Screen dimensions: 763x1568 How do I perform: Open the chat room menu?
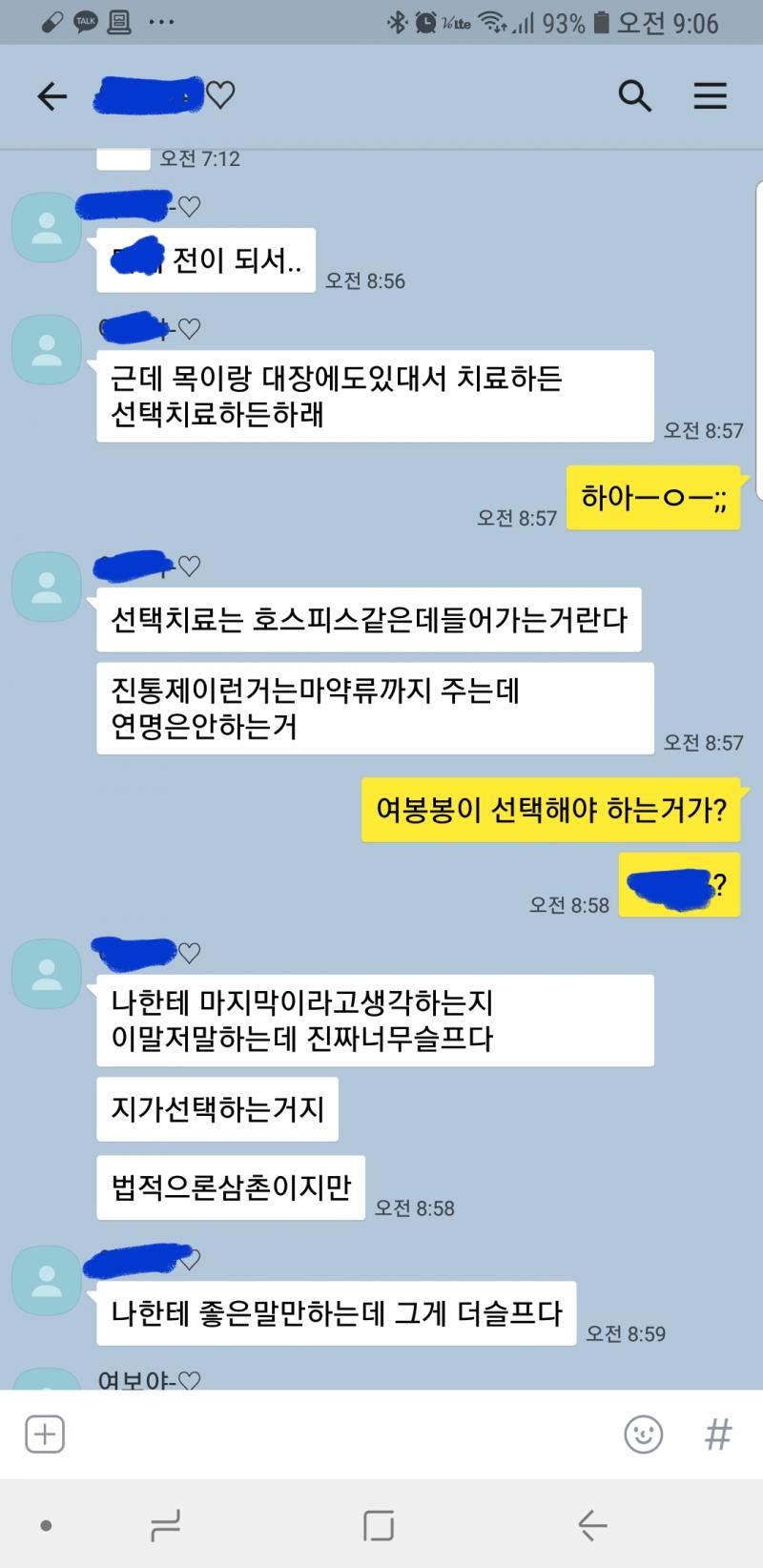(710, 95)
